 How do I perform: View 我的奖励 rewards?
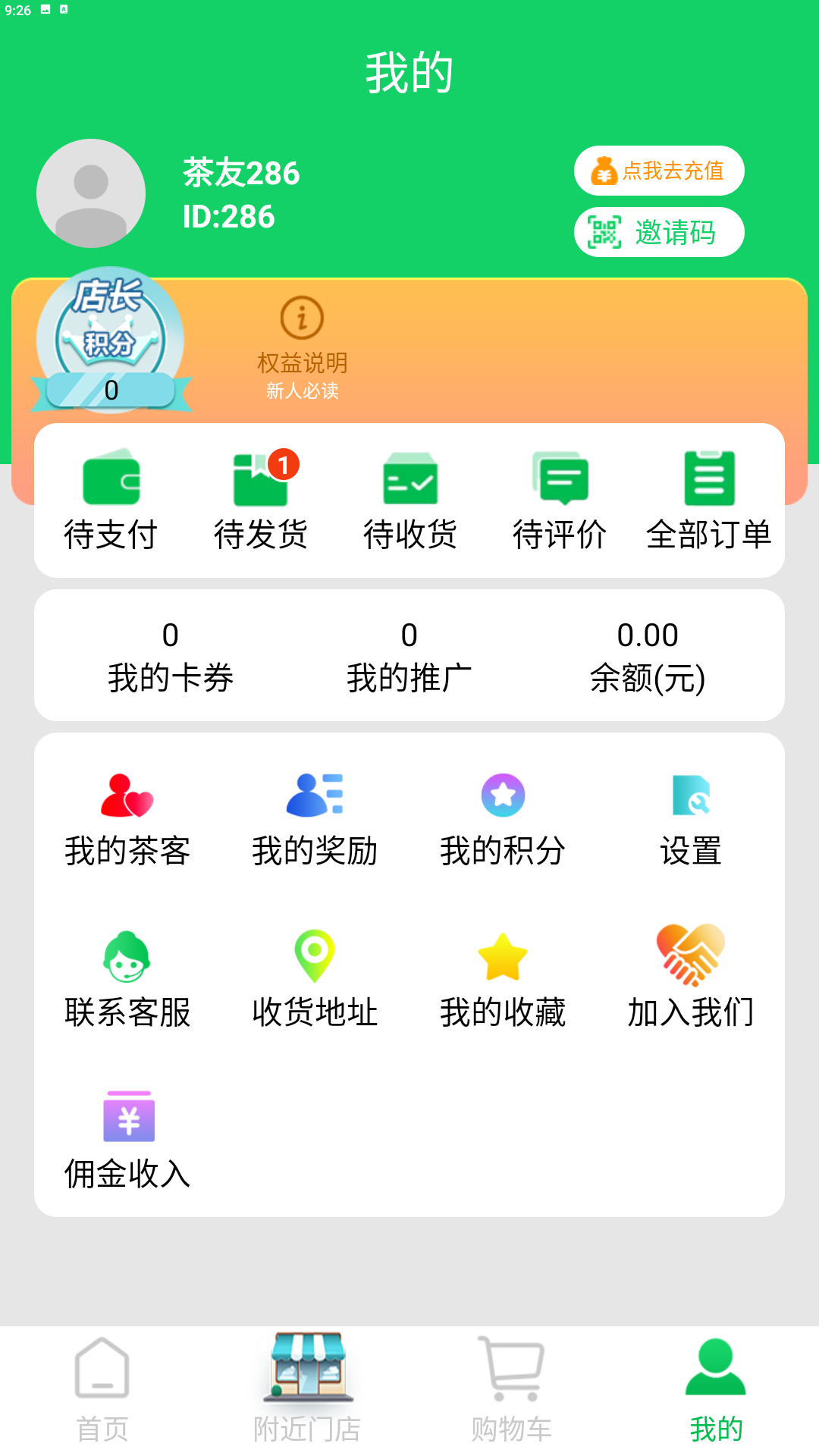pyautogui.click(x=315, y=819)
